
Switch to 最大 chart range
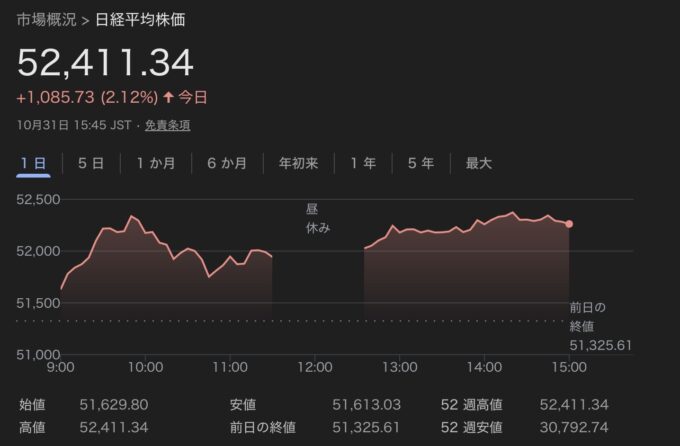[479, 163]
